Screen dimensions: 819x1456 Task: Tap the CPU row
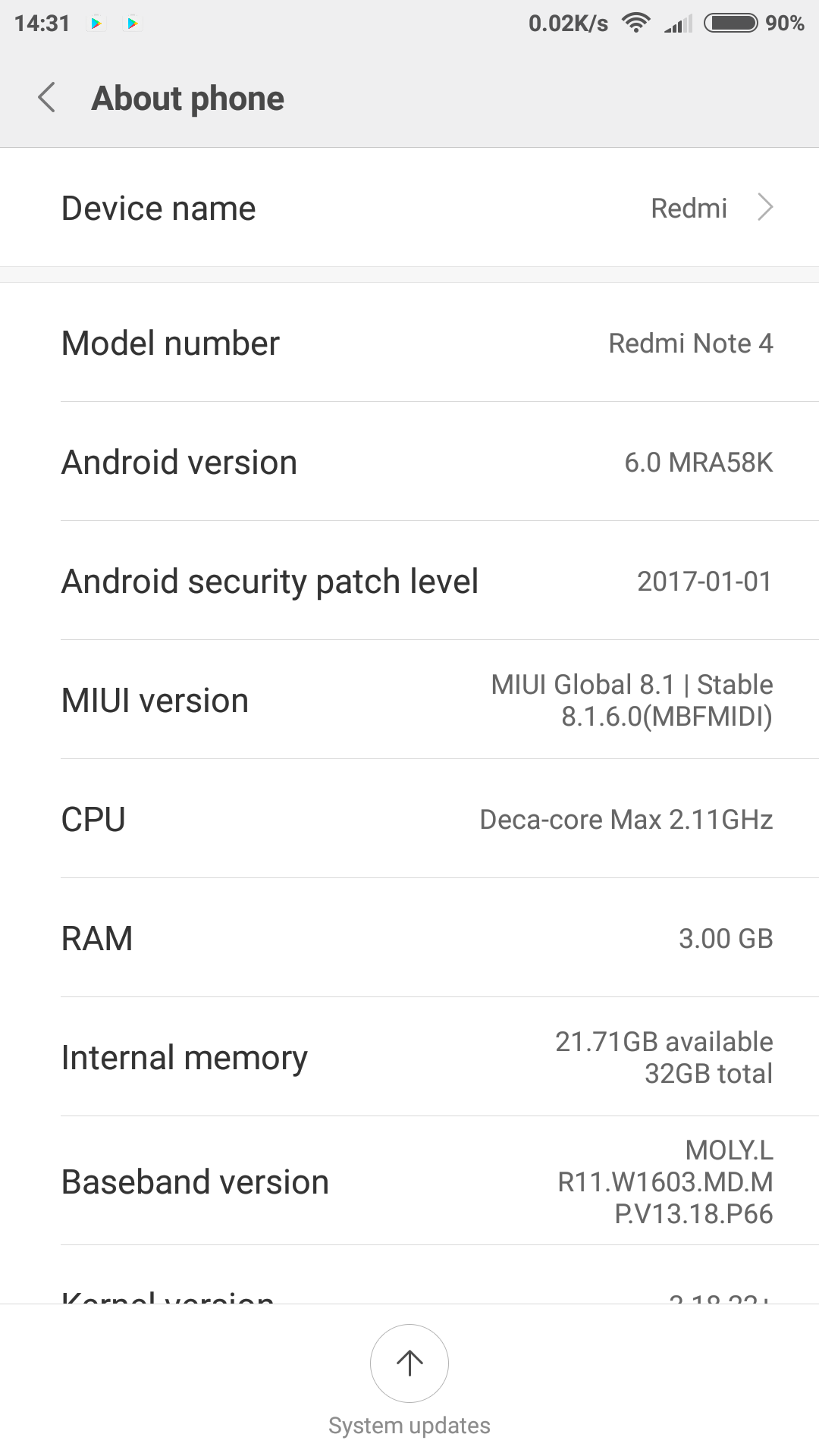tap(409, 819)
